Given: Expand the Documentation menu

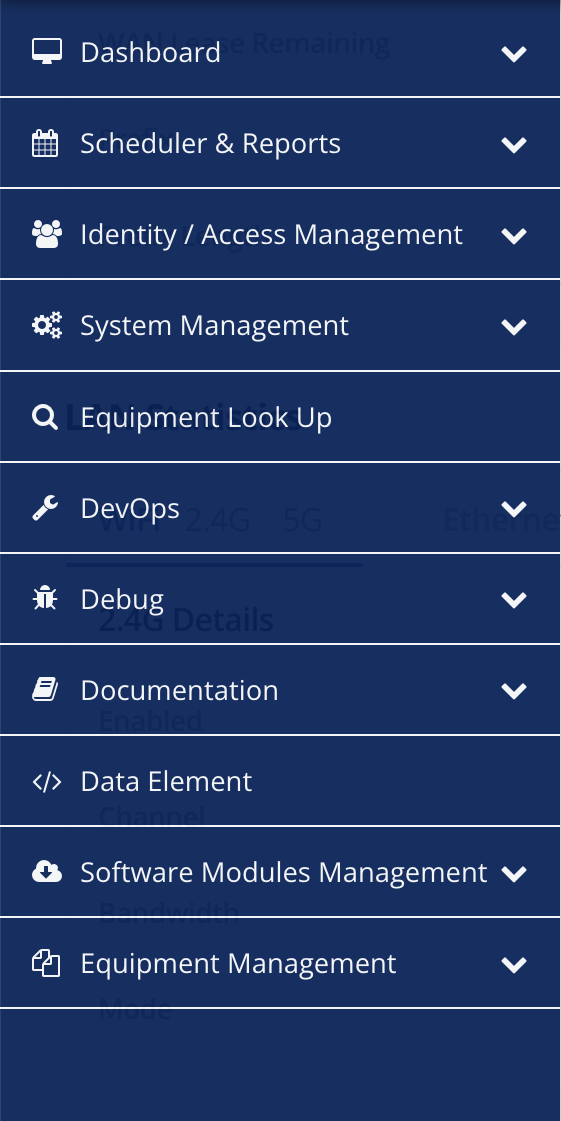Looking at the screenshot, I should (280, 690).
